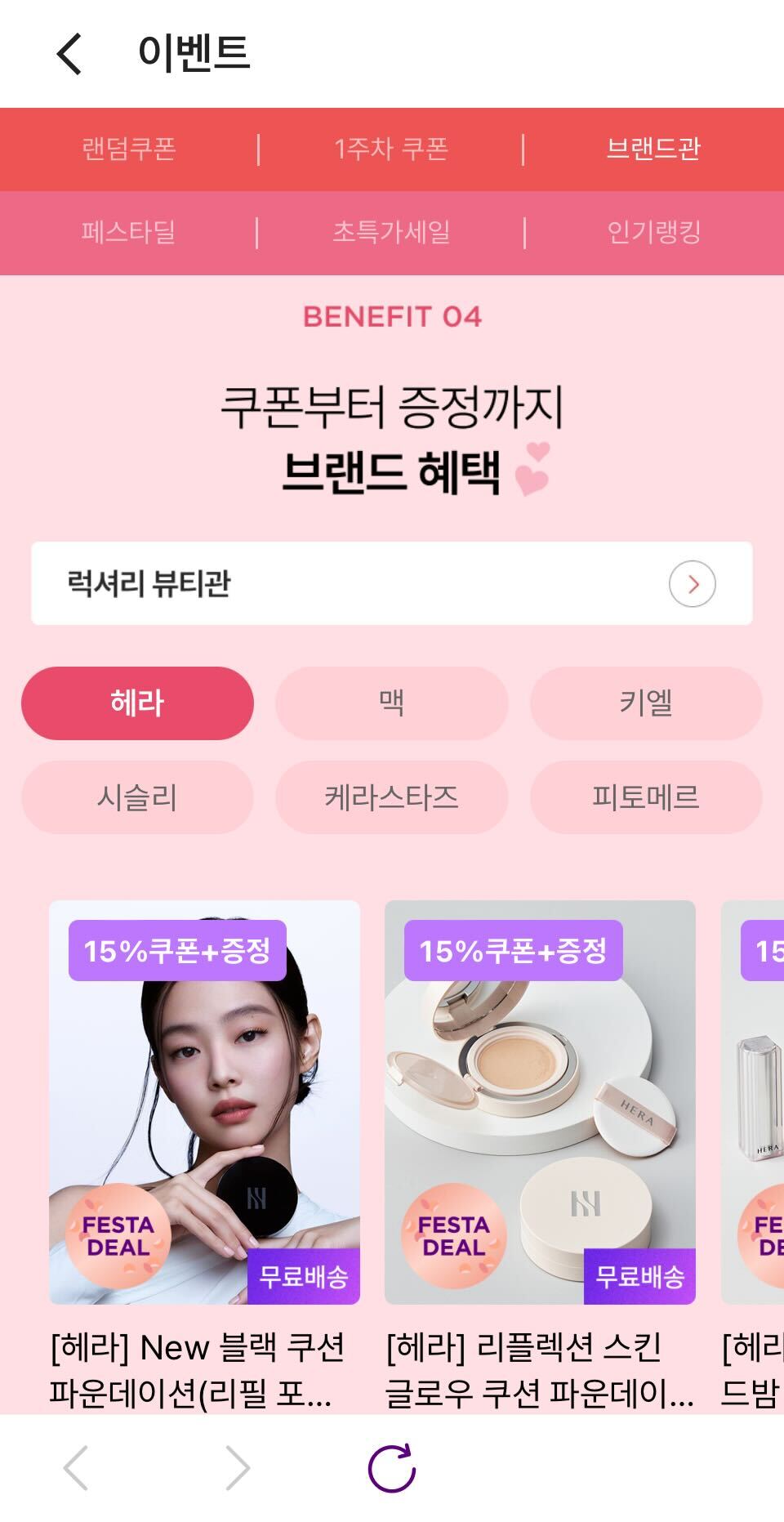This screenshot has height=1522, width=784.
Task: Go forward with bottom right arrow
Action: coord(237,1468)
